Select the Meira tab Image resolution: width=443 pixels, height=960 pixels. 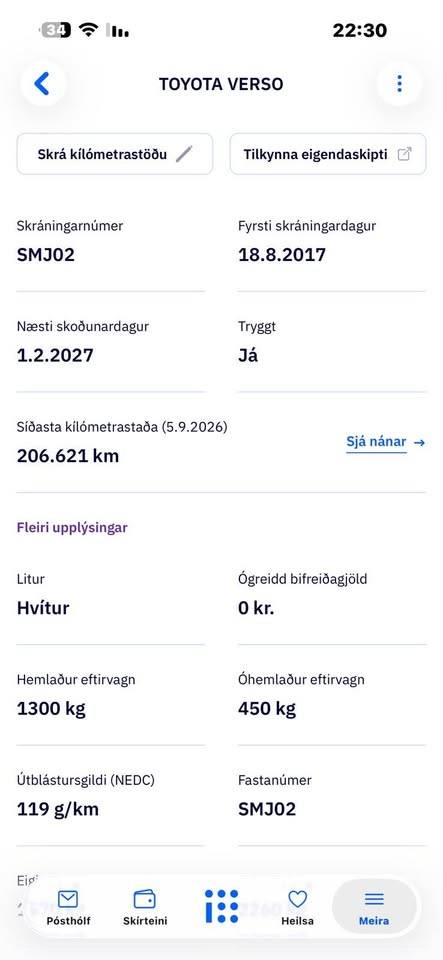[x=374, y=907]
